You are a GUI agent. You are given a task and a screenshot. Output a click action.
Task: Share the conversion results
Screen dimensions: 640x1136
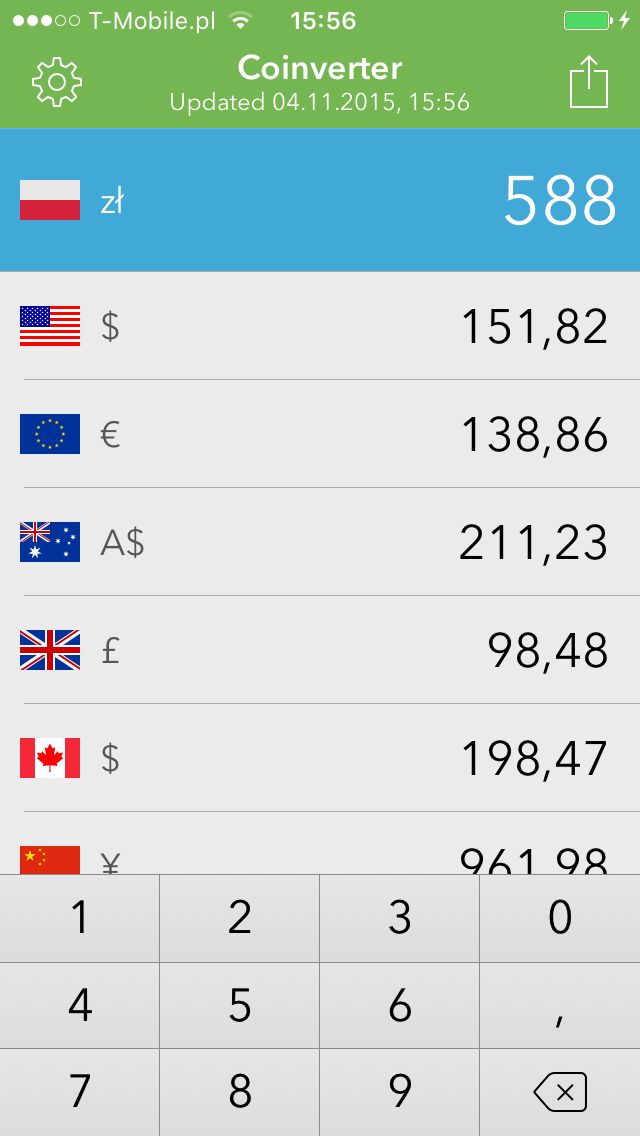click(x=589, y=81)
